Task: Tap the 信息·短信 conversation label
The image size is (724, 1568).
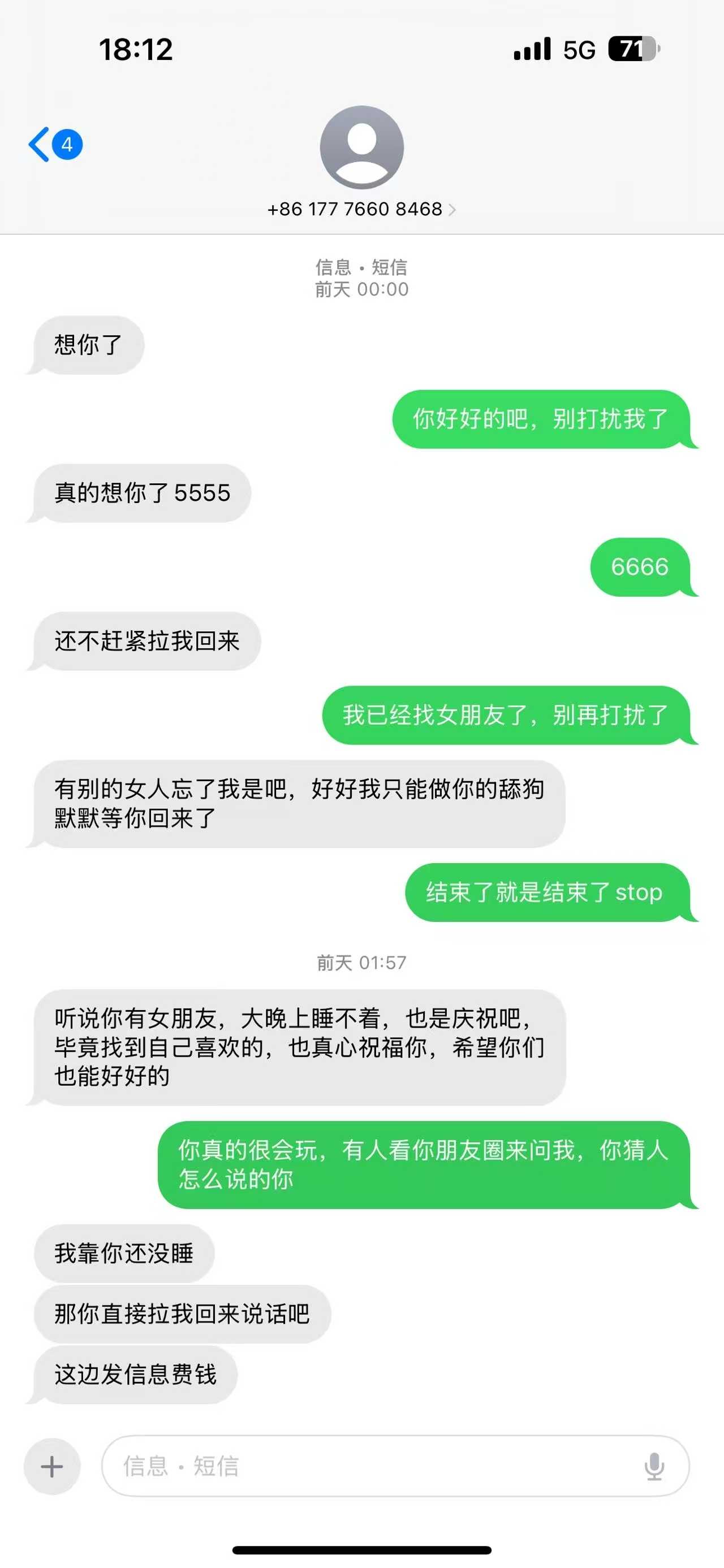Action: tap(361, 268)
